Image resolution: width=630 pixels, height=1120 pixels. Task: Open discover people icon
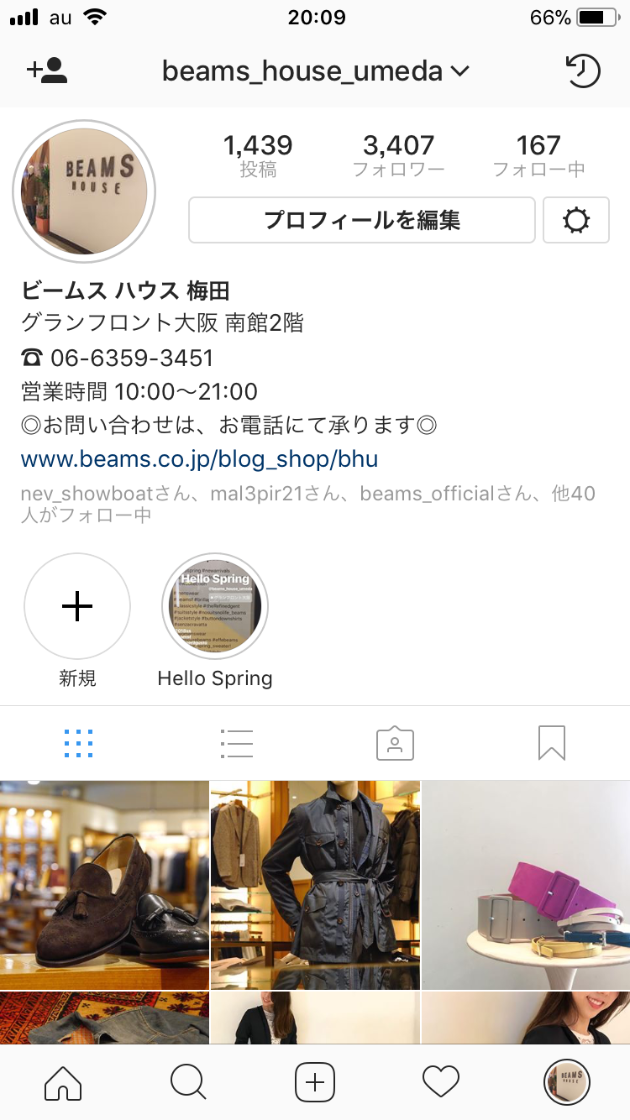point(46,70)
